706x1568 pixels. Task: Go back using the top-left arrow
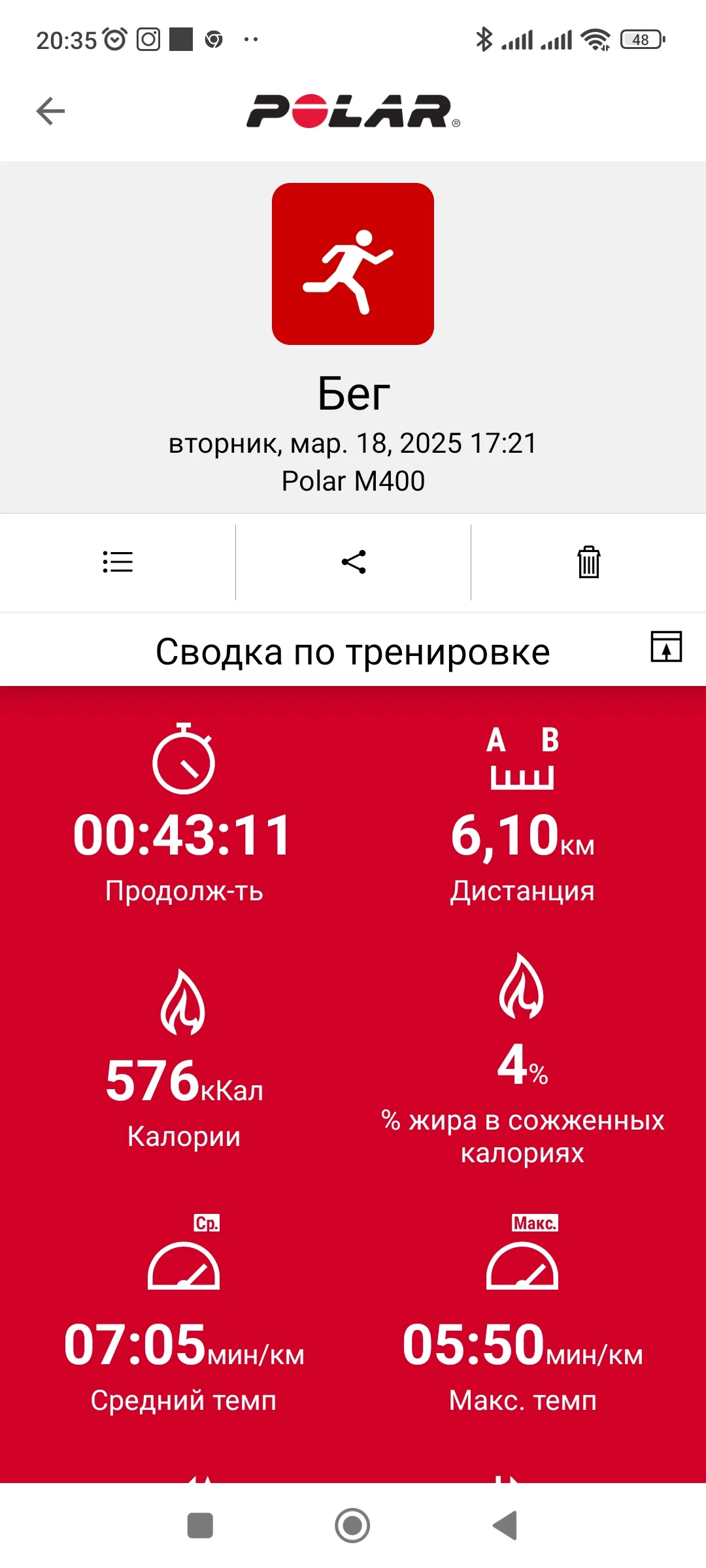pos(50,111)
